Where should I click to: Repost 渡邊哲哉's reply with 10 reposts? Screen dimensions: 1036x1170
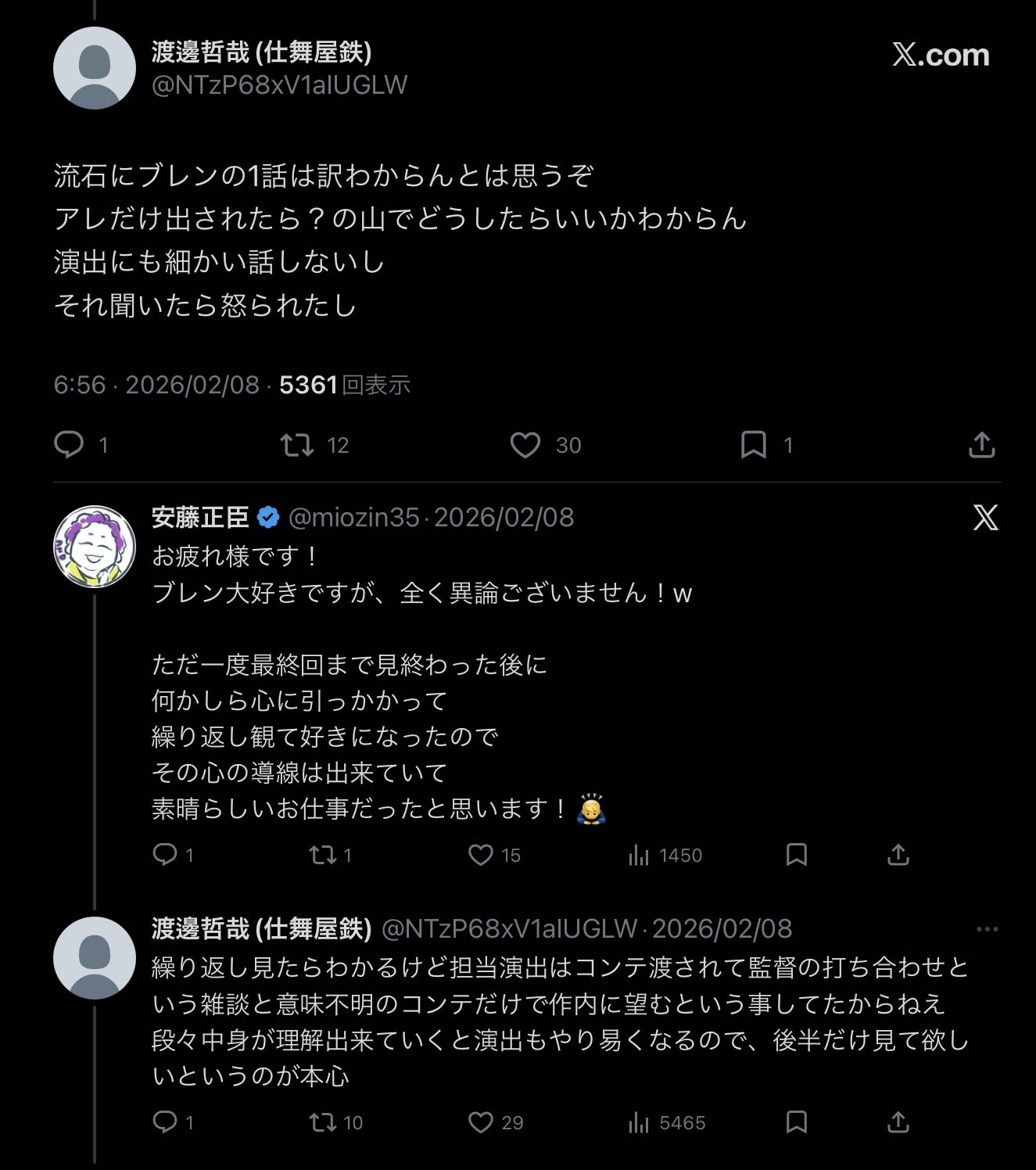pyautogui.click(x=322, y=1122)
